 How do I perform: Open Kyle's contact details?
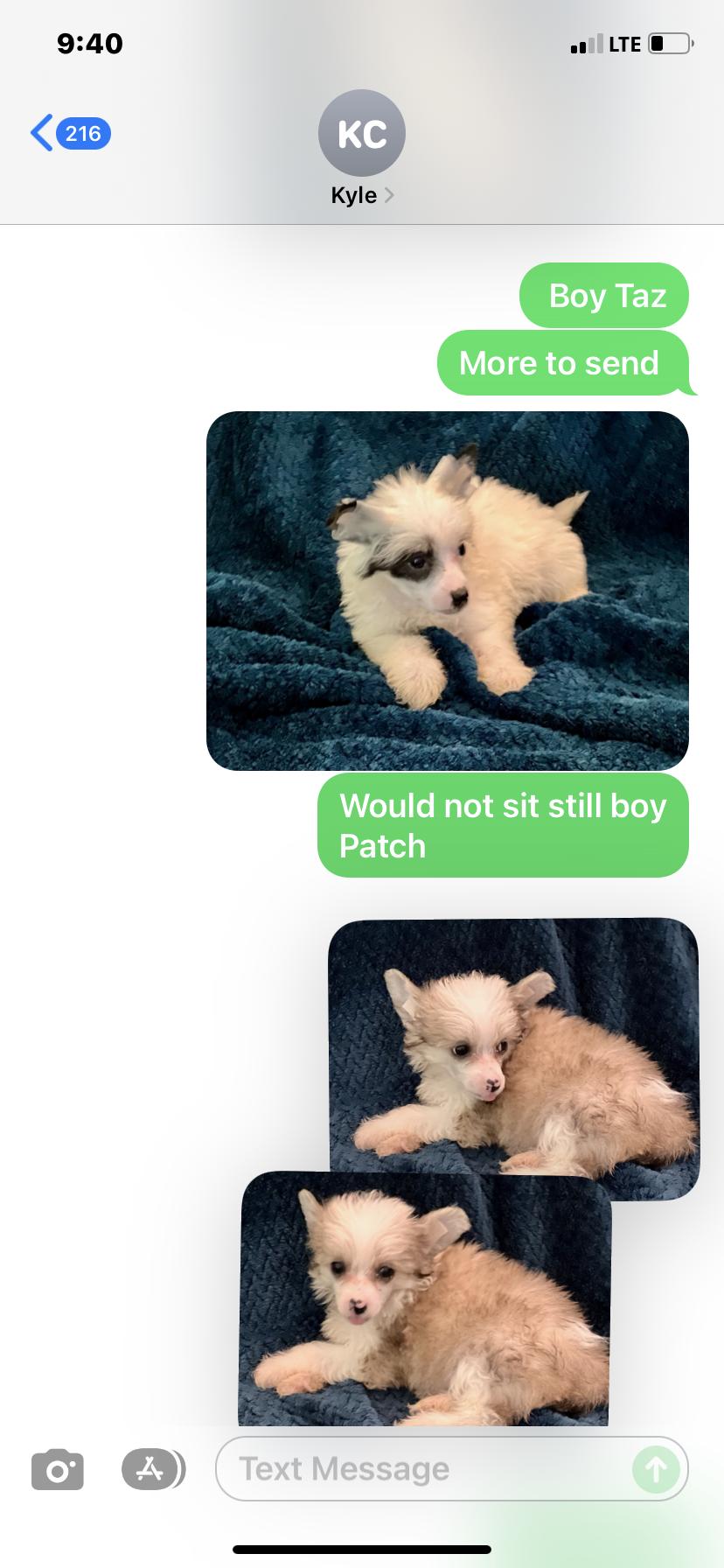click(362, 149)
